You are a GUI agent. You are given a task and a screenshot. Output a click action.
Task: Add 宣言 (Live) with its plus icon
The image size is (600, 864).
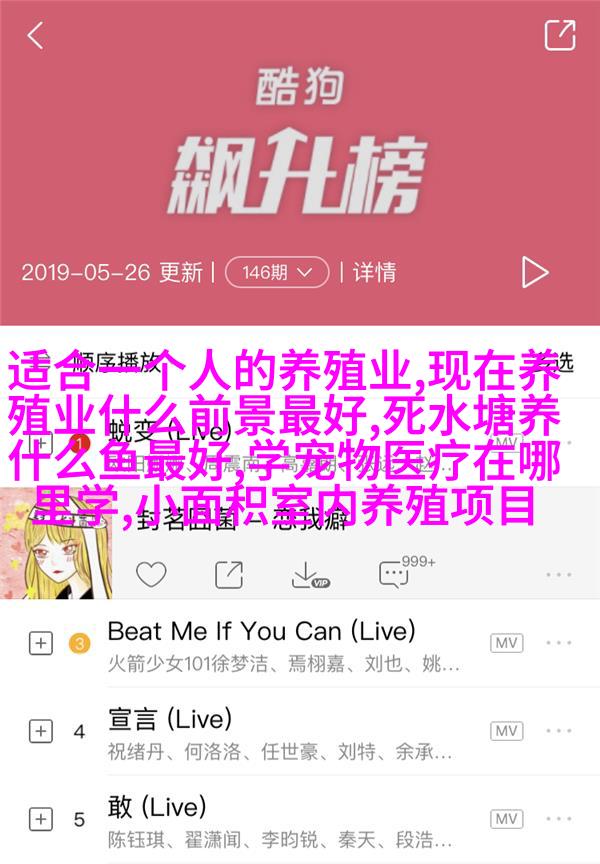pyautogui.click(x=39, y=730)
